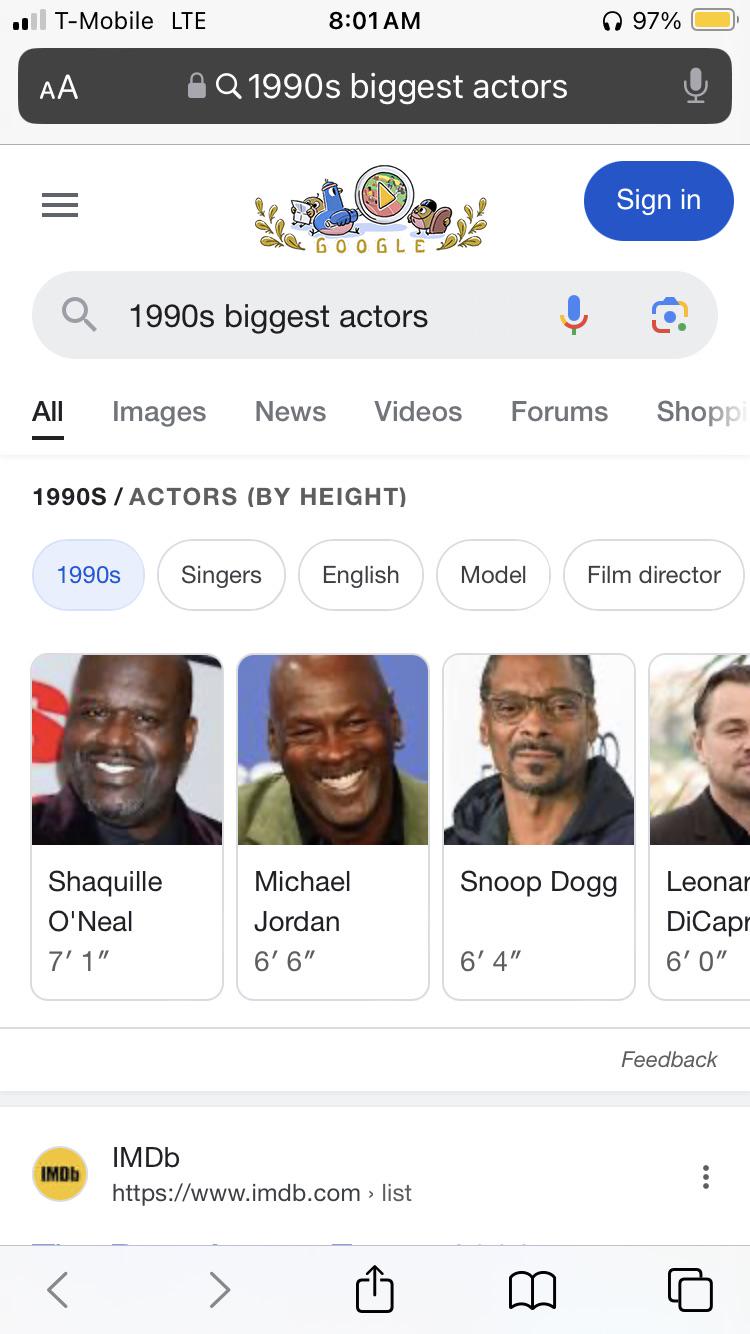Tap the microphone in Safari's address bar
This screenshot has width=750, height=1334.
(x=695, y=87)
